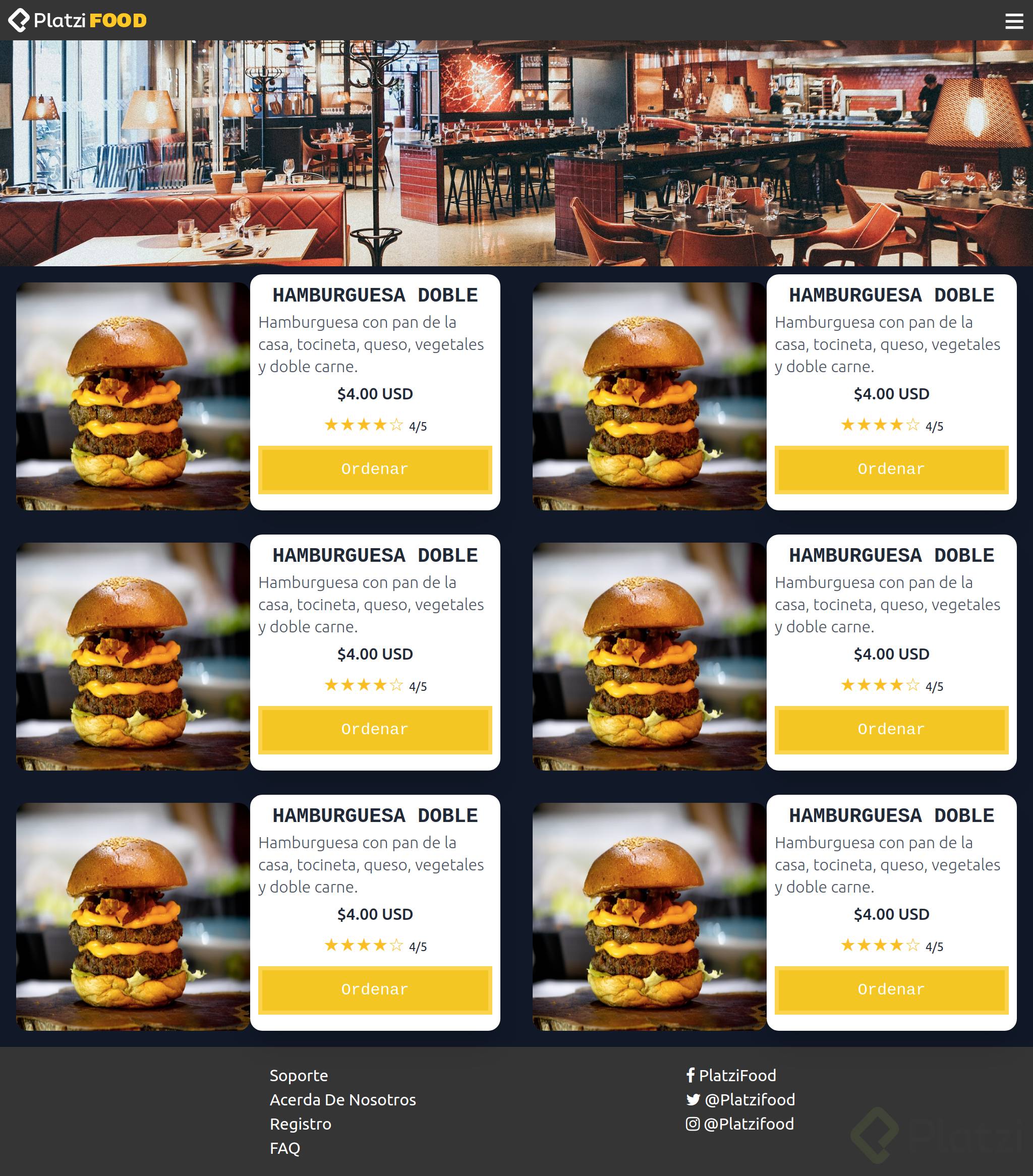The width and height of the screenshot is (1033, 1176).
Task: Open the Soporte footer link
Action: click(x=299, y=1075)
